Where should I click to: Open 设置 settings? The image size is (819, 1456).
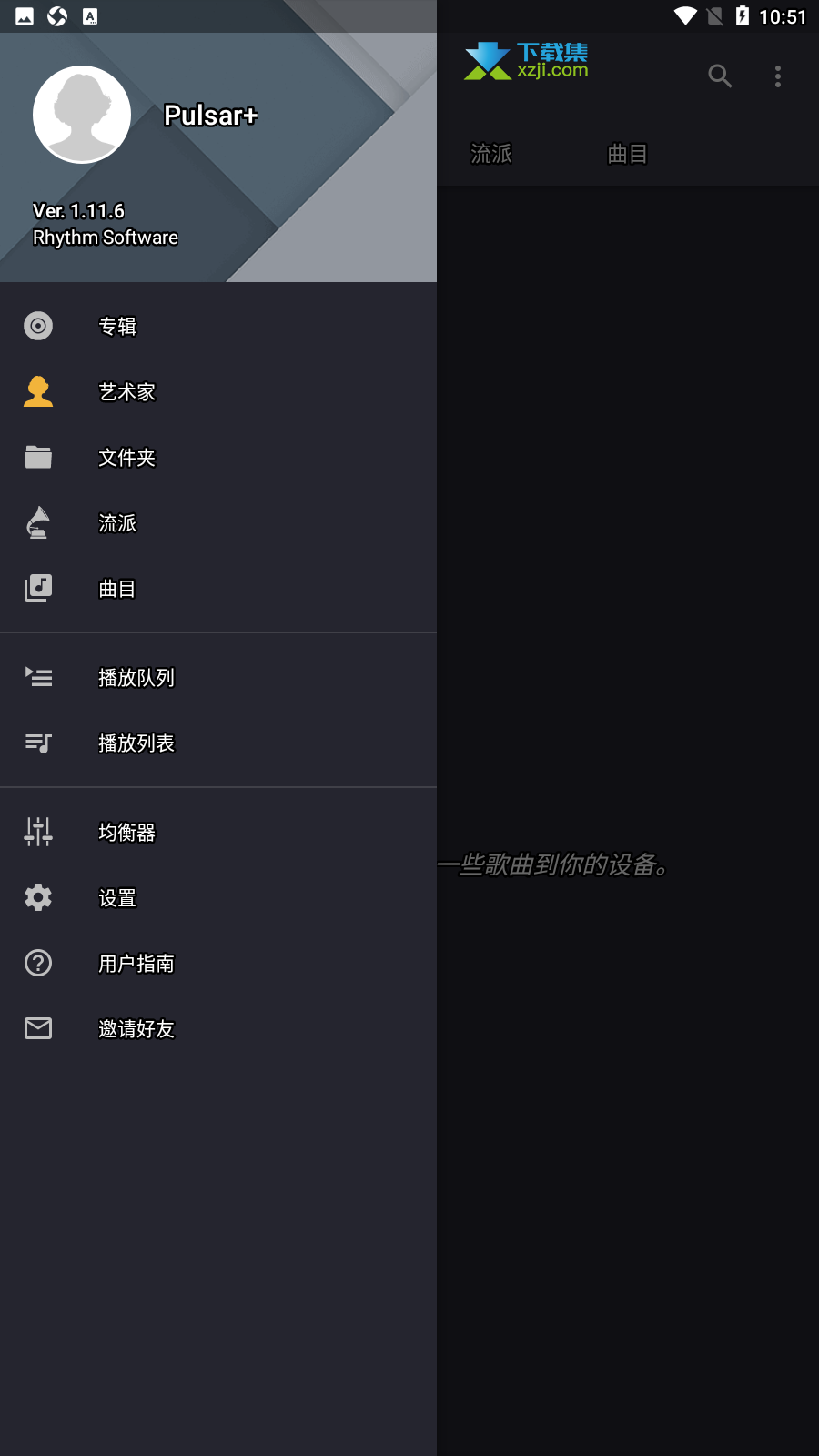tap(218, 897)
